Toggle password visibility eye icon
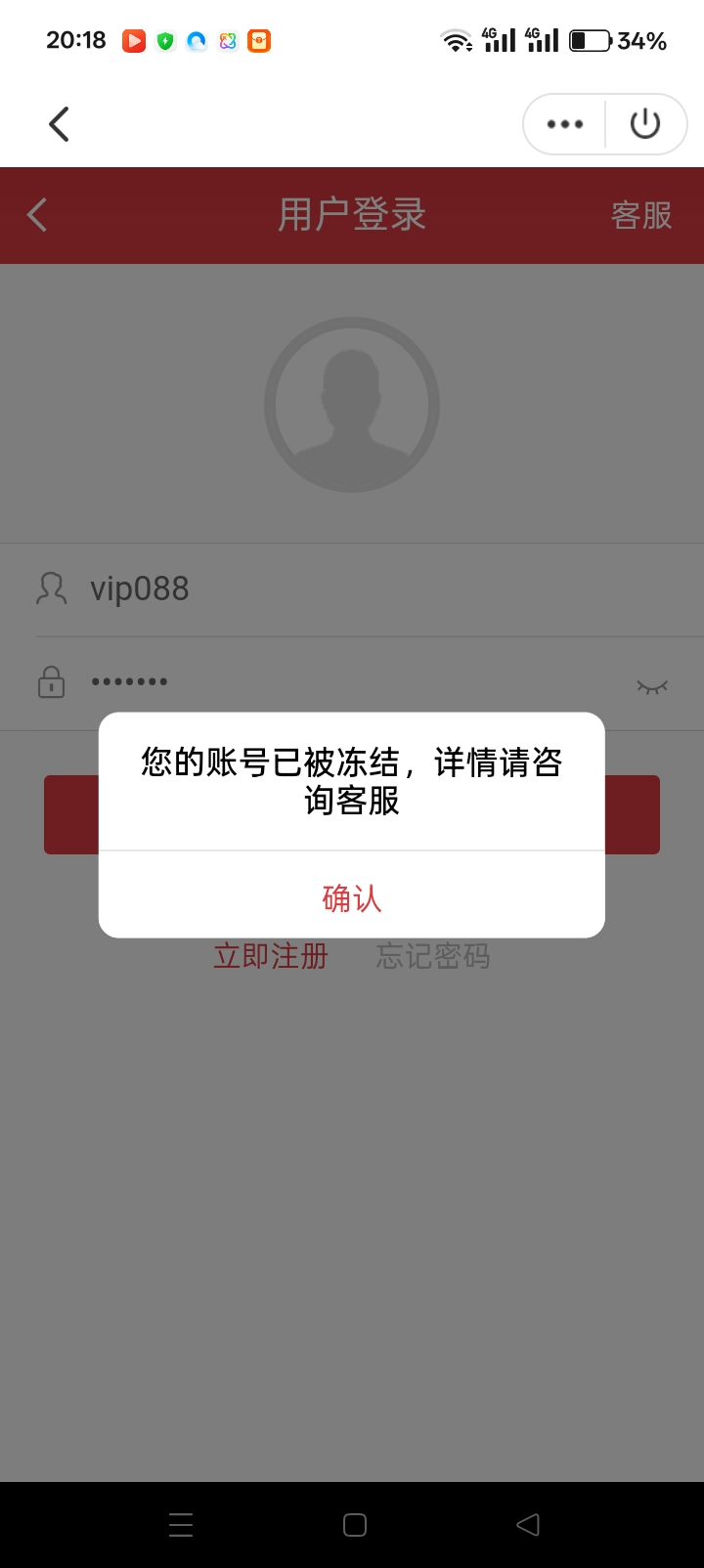704x1568 pixels. point(652,687)
